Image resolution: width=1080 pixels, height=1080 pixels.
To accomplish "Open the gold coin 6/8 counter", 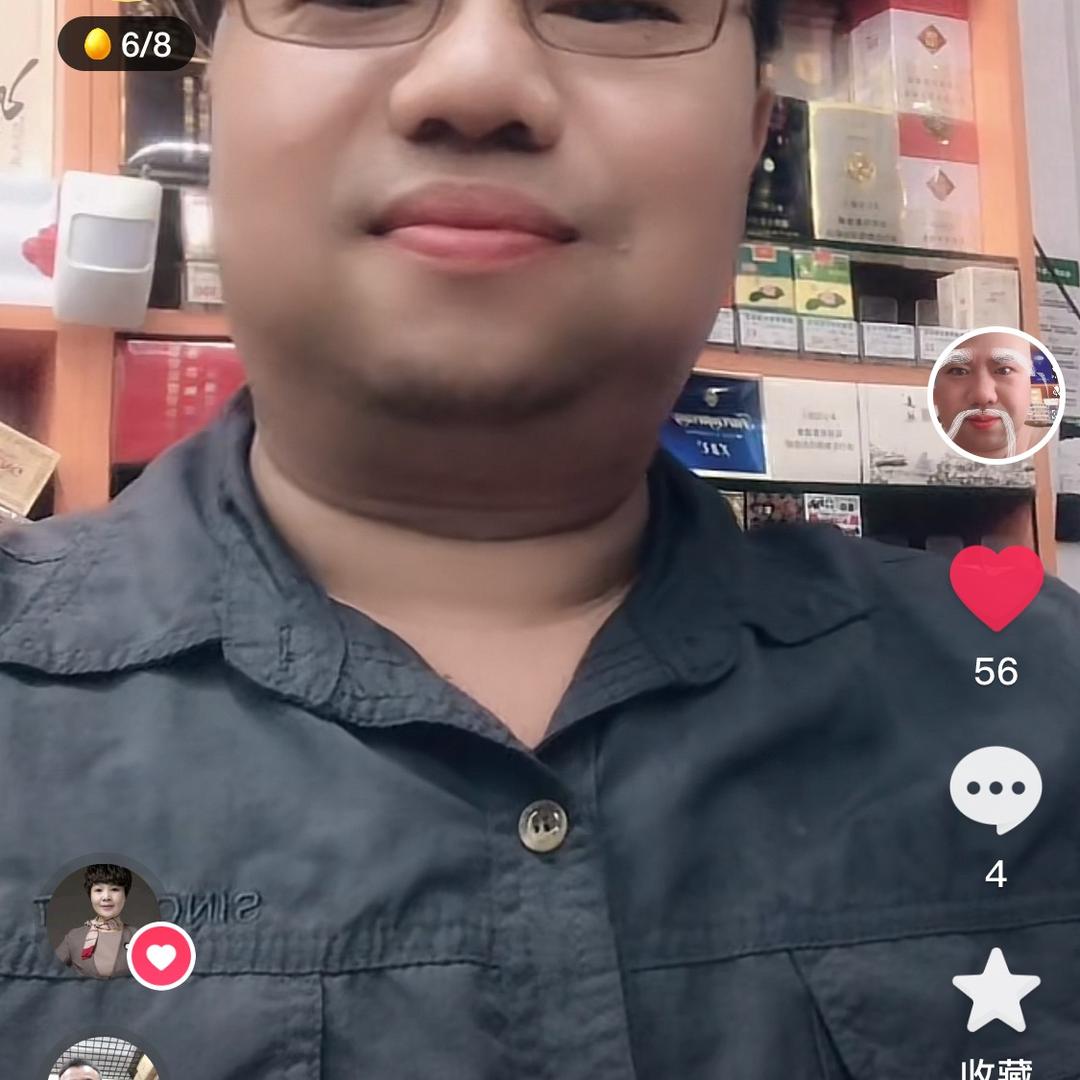I will click(x=126, y=44).
